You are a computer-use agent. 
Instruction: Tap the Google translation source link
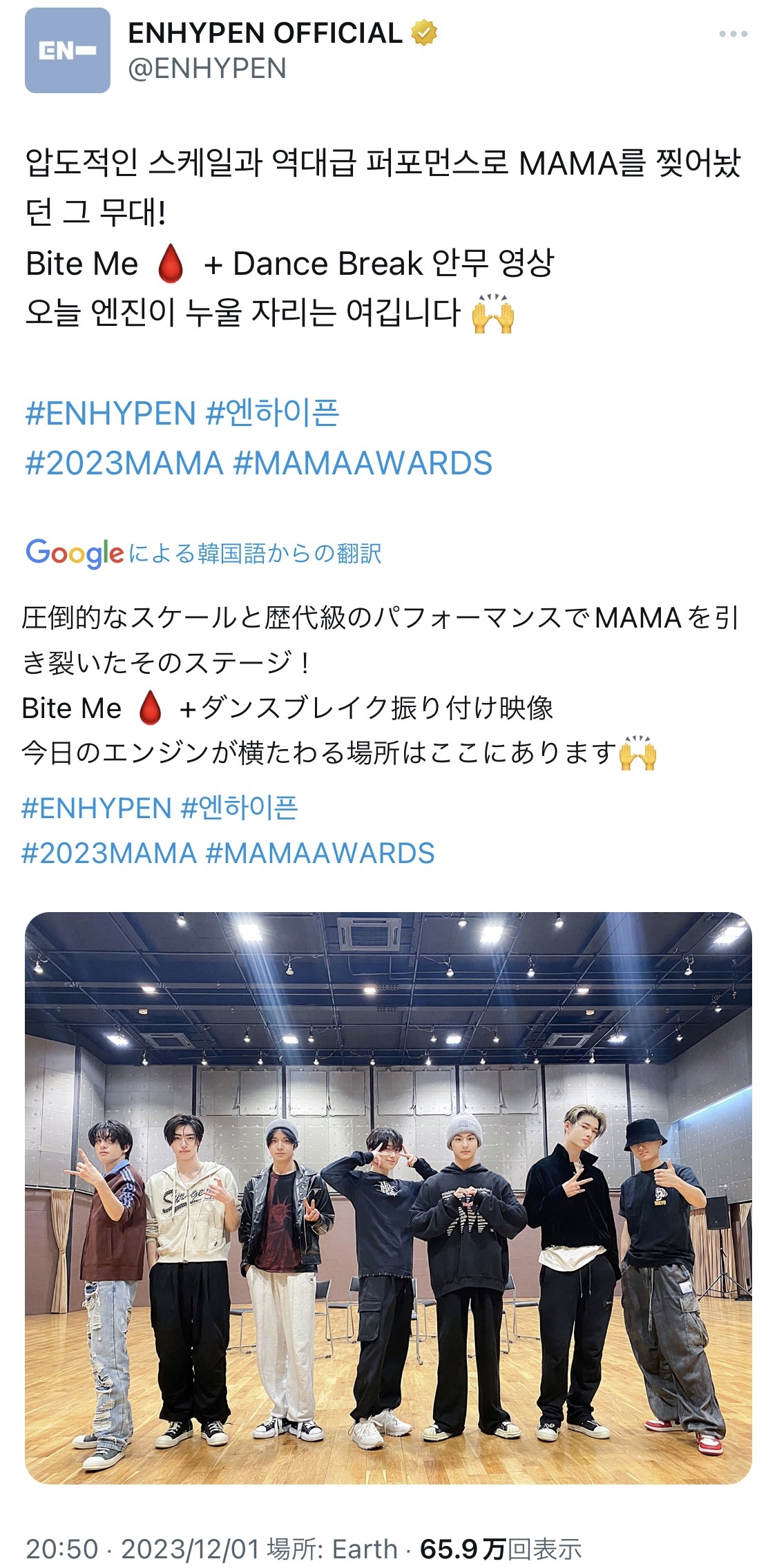pos(203,553)
